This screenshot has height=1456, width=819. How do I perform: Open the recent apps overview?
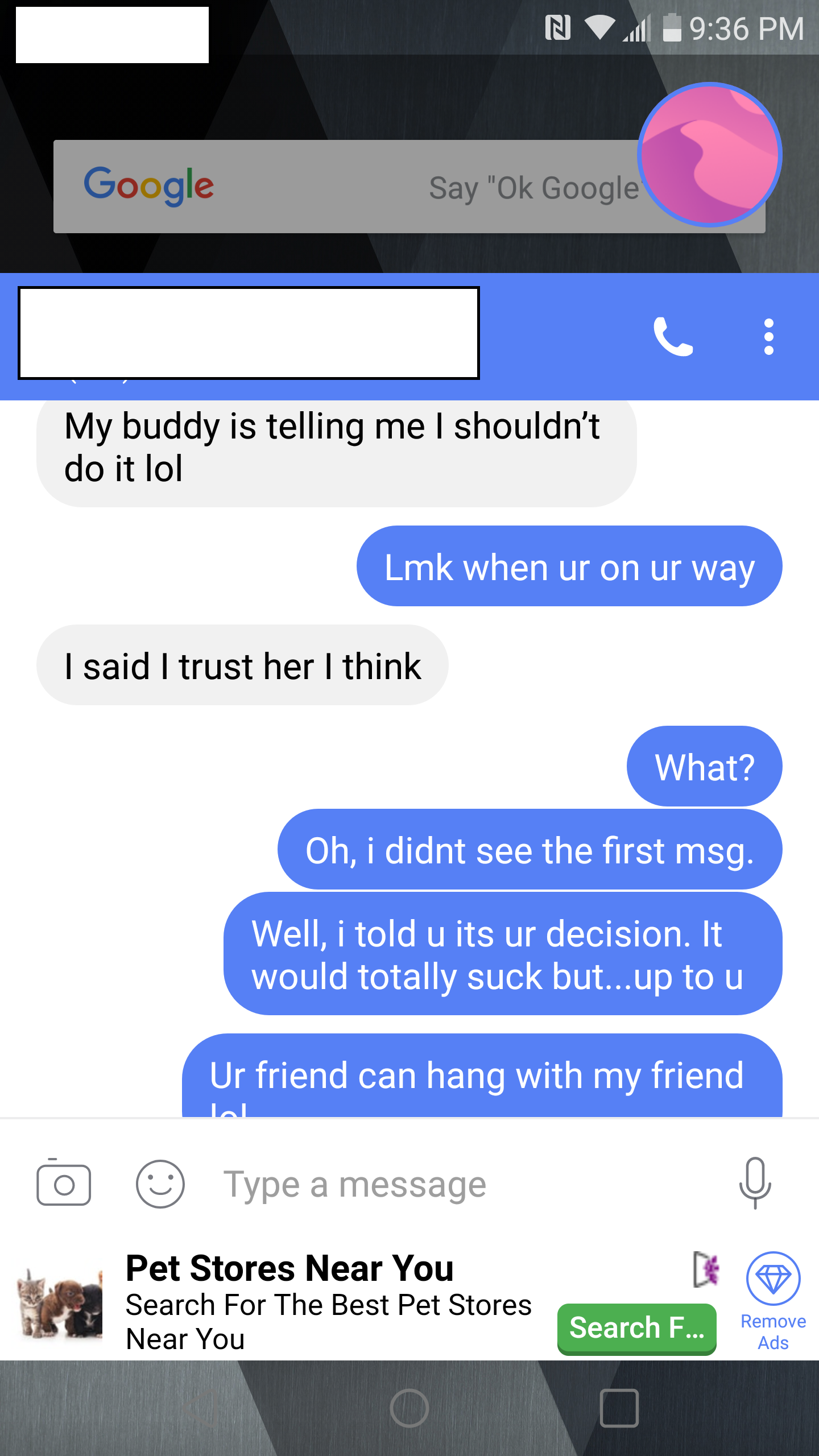click(619, 1408)
